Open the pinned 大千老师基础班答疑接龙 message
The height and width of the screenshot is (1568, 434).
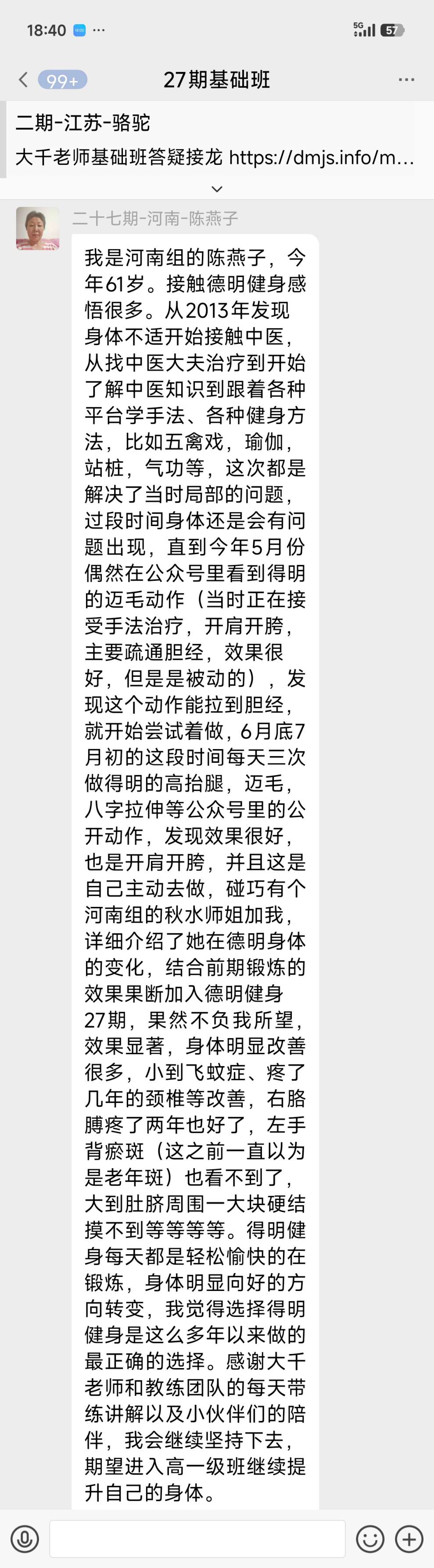pos(215,158)
